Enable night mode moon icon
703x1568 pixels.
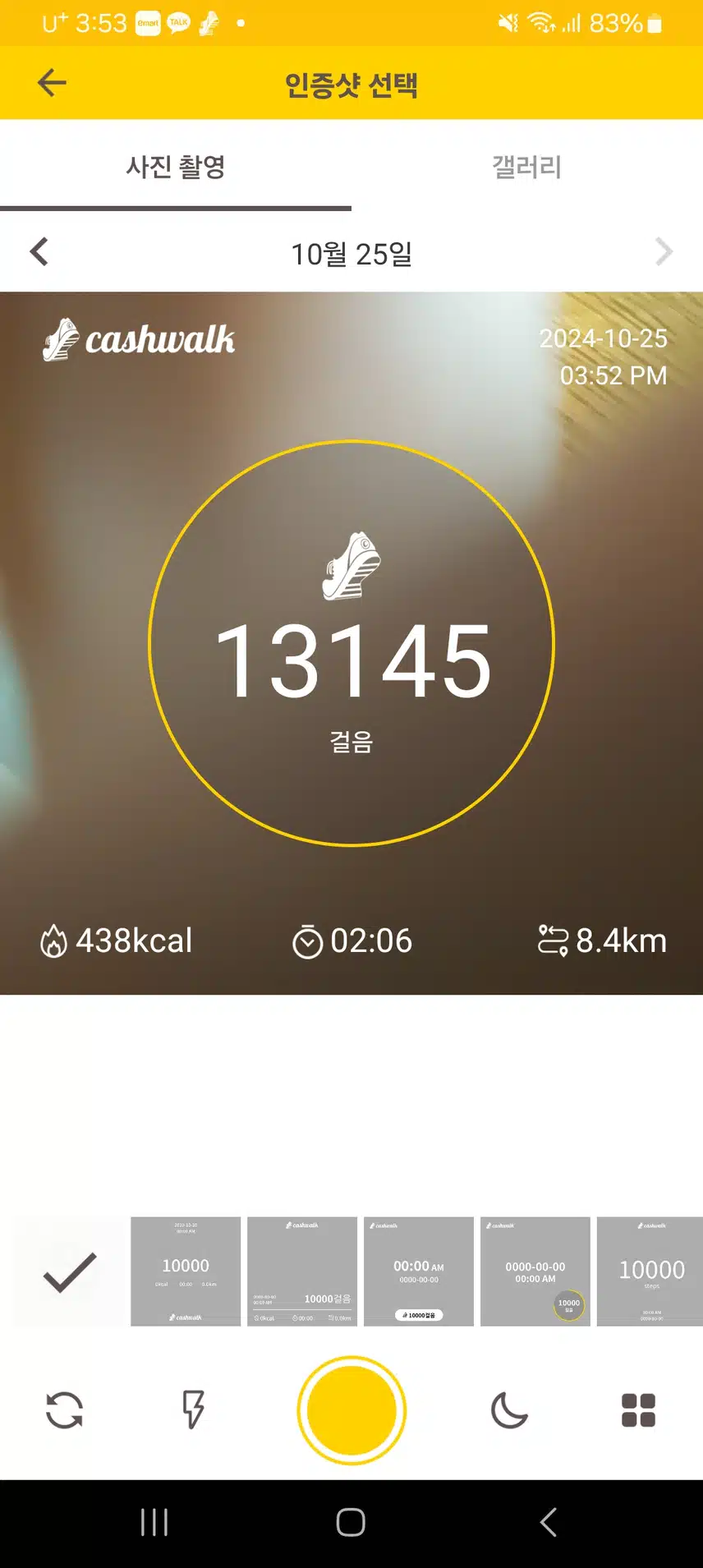509,1410
